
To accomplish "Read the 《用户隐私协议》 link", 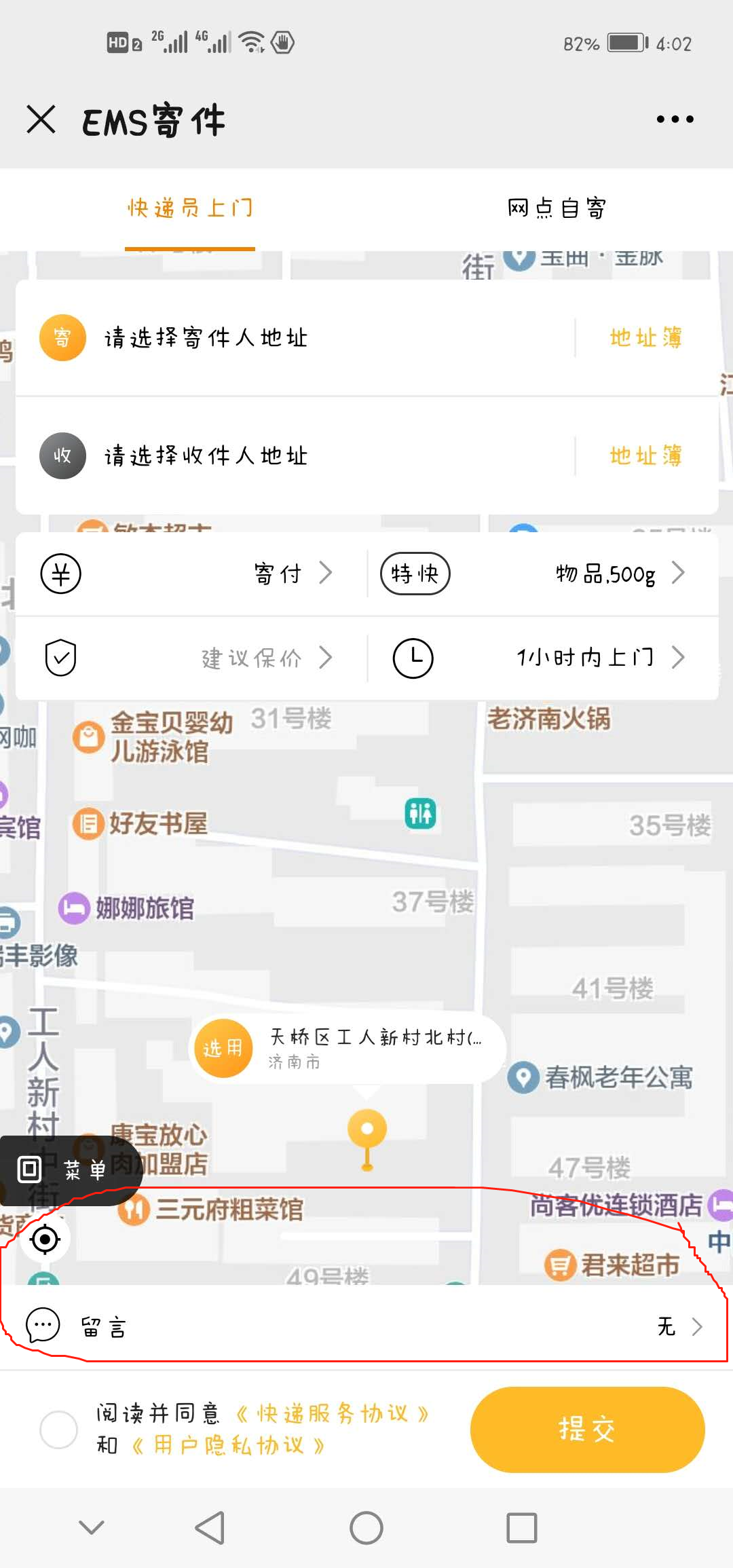I will [x=229, y=1445].
